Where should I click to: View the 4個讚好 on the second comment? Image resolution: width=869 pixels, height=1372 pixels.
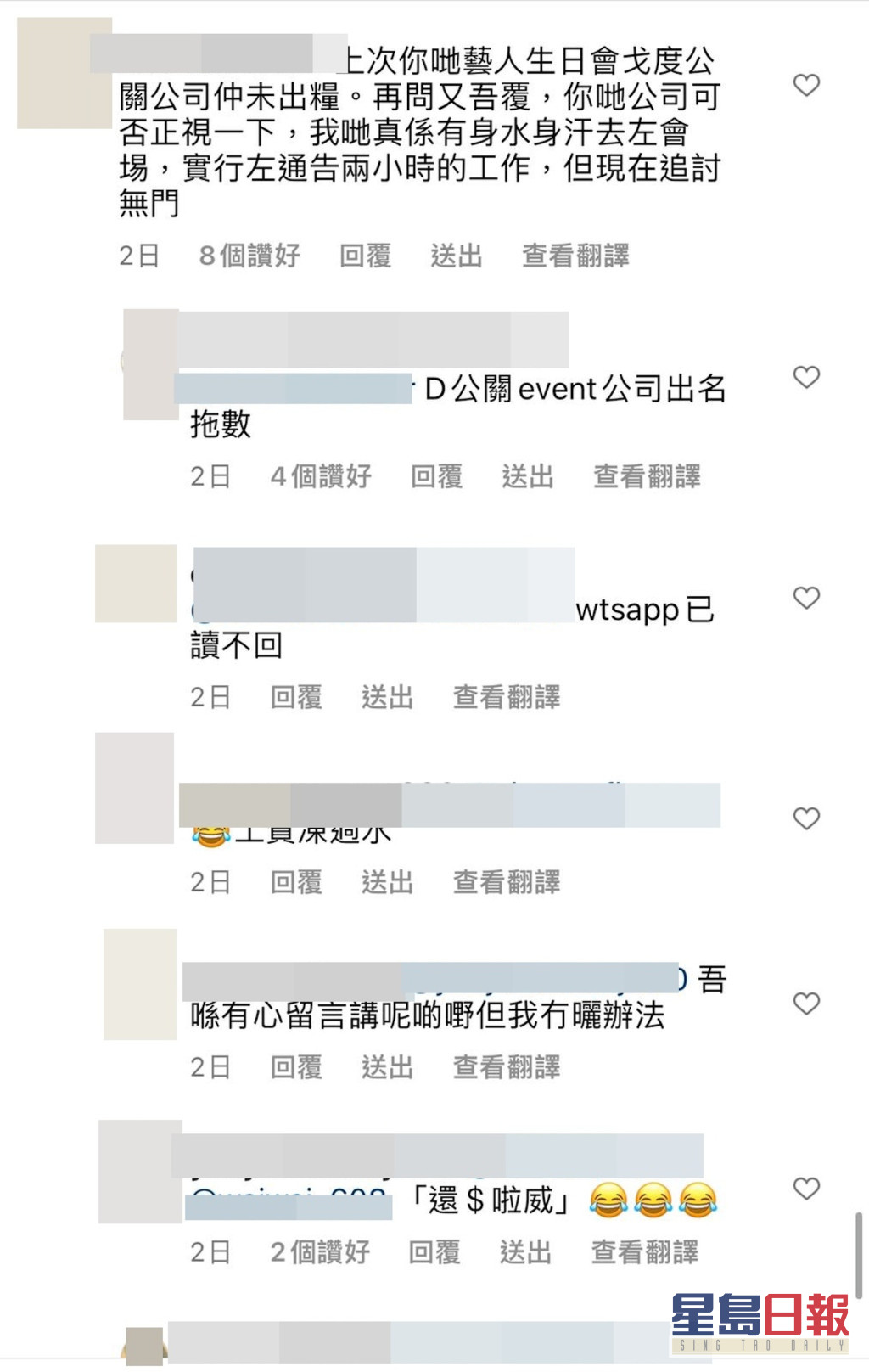point(321,477)
